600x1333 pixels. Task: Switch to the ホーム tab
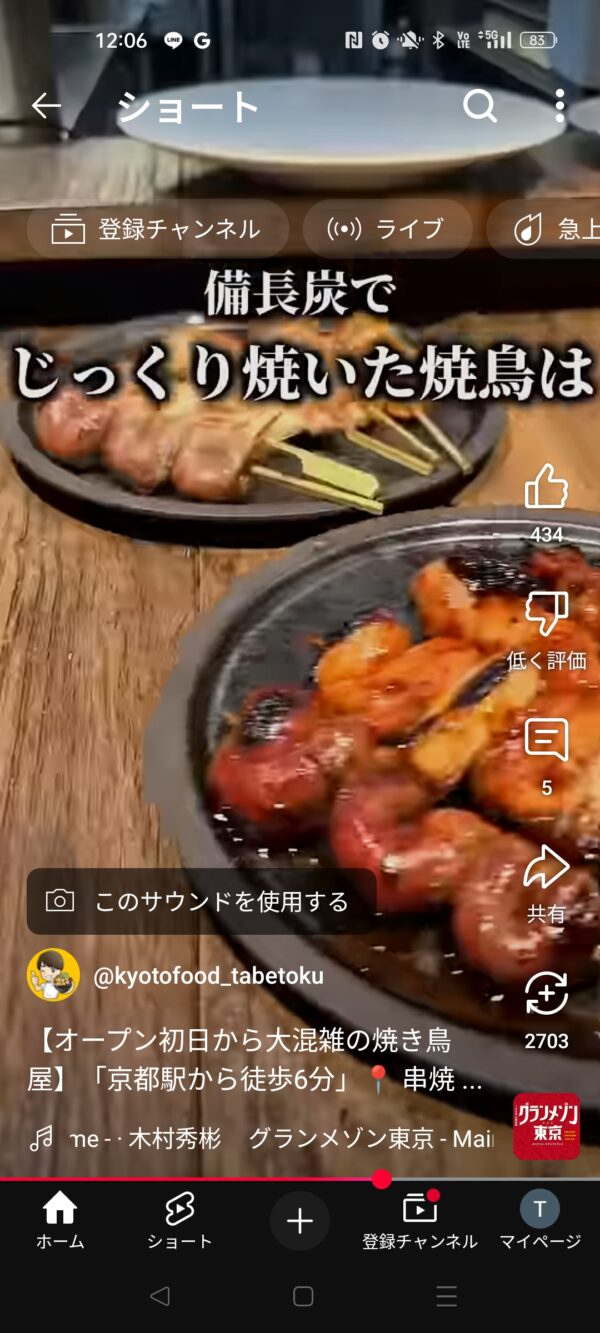click(60, 1221)
